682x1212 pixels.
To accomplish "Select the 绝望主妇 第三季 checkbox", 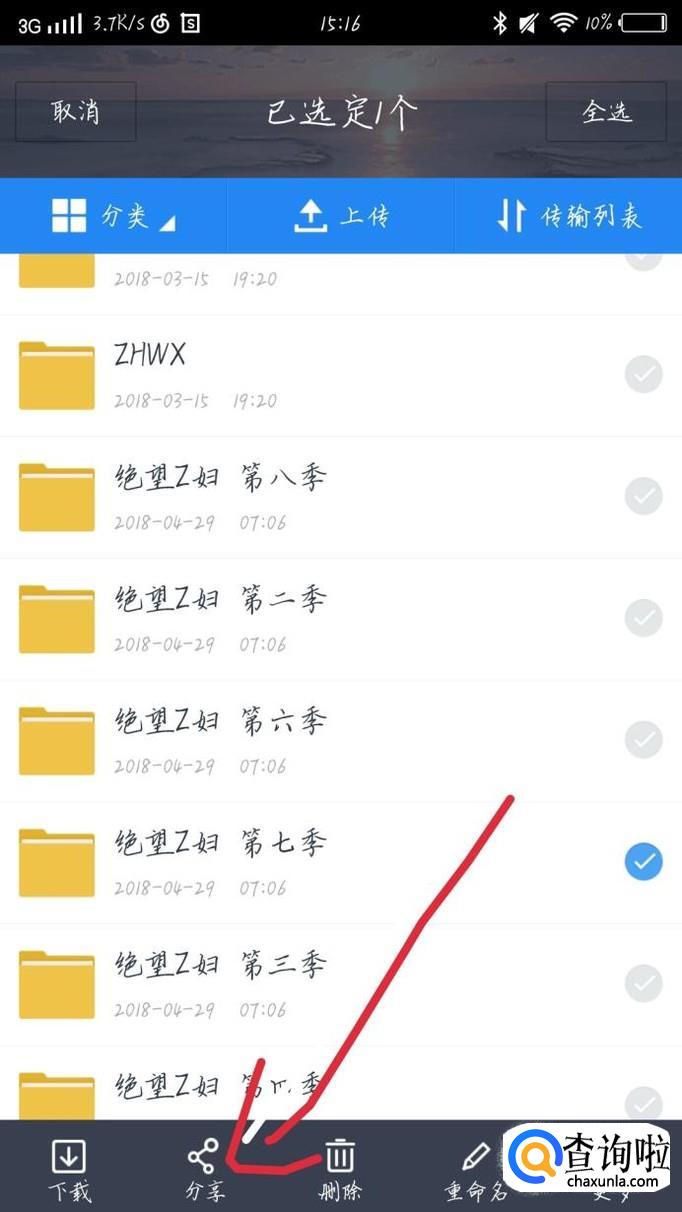I will coord(643,983).
